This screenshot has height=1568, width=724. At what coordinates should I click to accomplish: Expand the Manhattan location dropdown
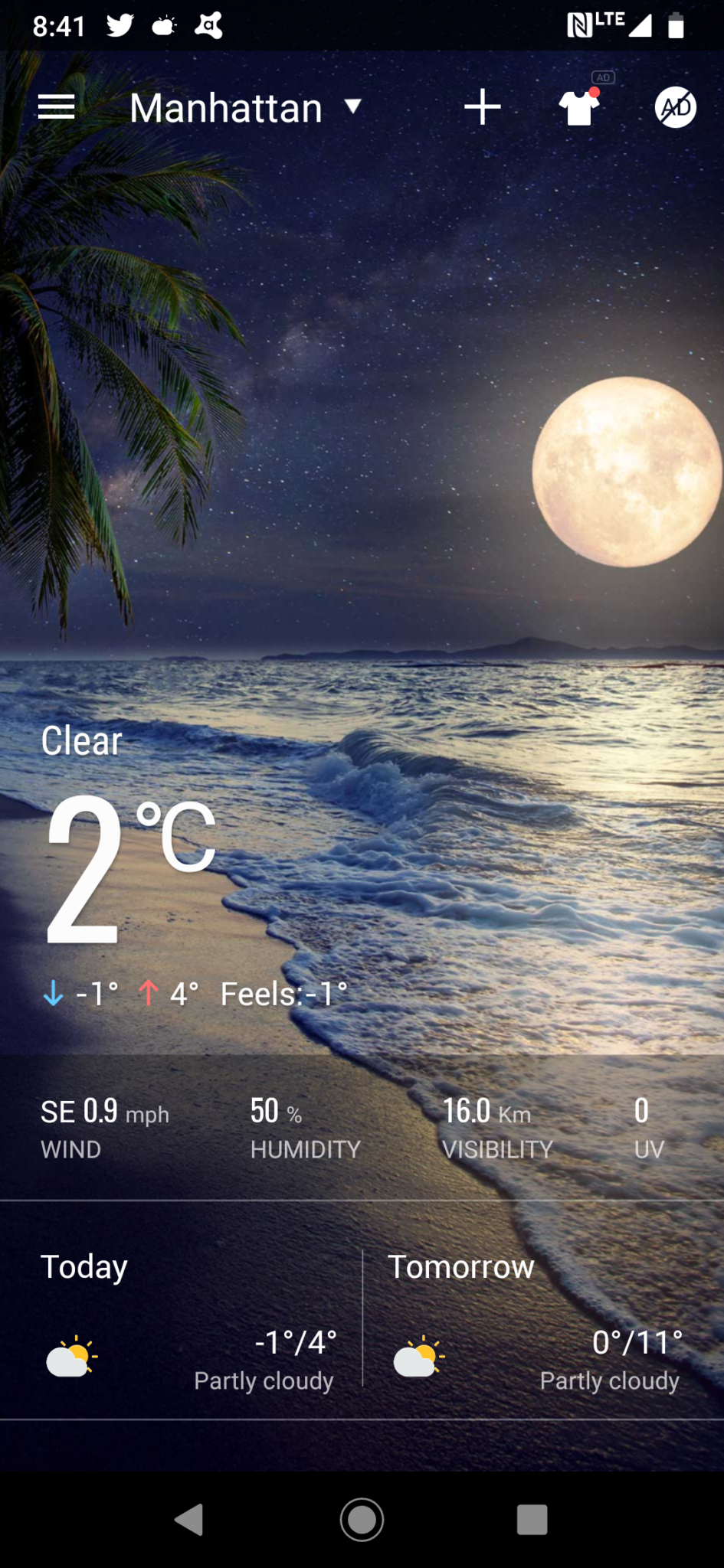point(245,108)
